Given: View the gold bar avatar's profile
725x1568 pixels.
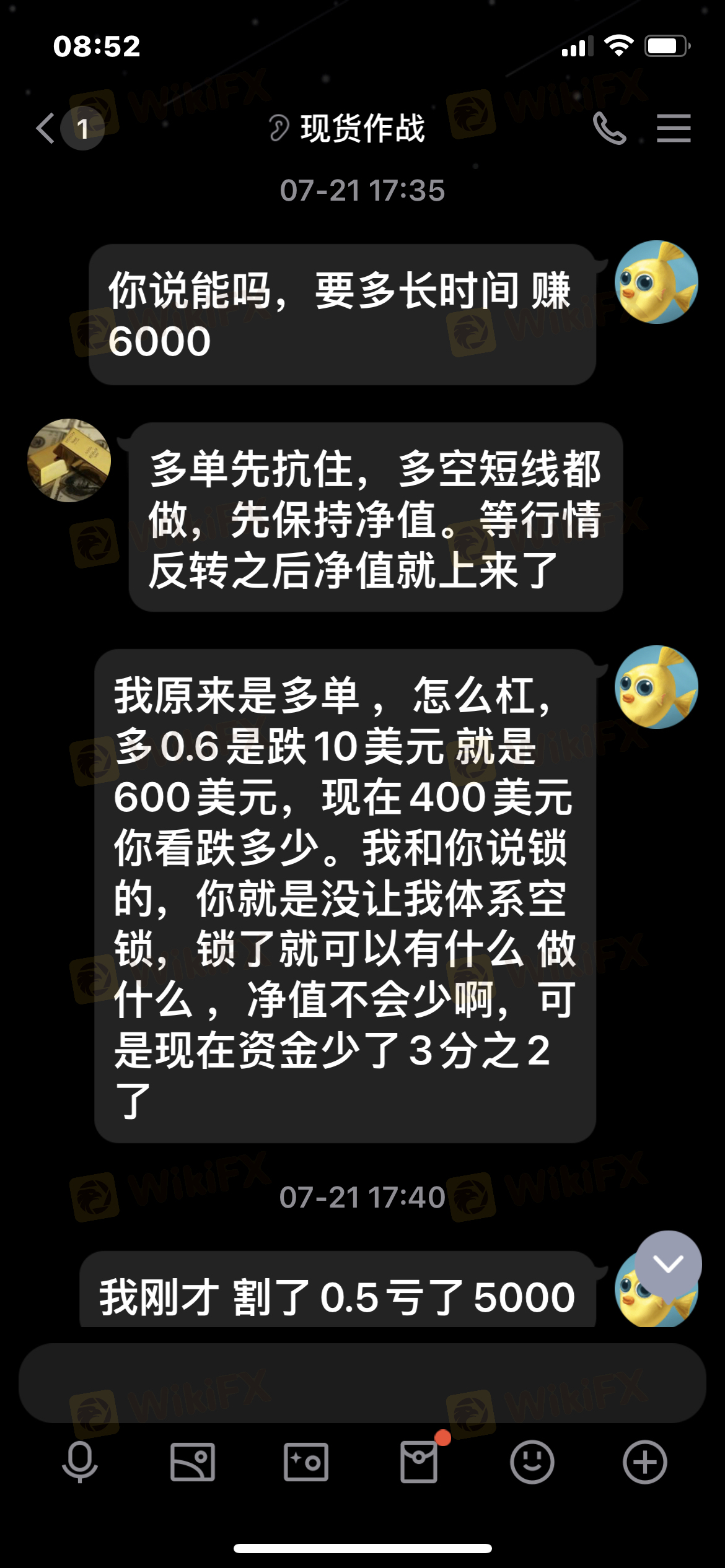Looking at the screenshot, I should coord(69,461).
